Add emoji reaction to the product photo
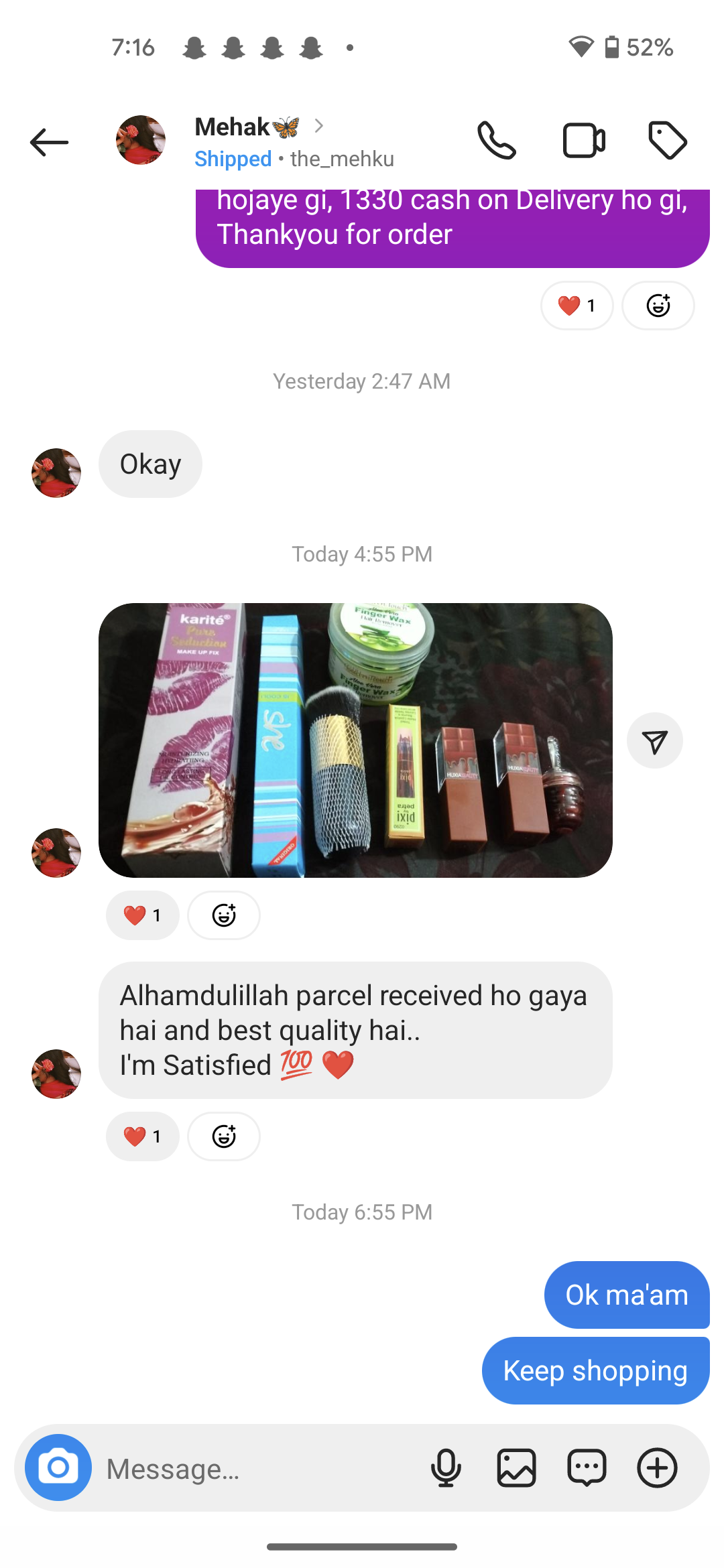Image resolution: width=724 pixels, height=1568 pixels. click(x=224, y=915)
